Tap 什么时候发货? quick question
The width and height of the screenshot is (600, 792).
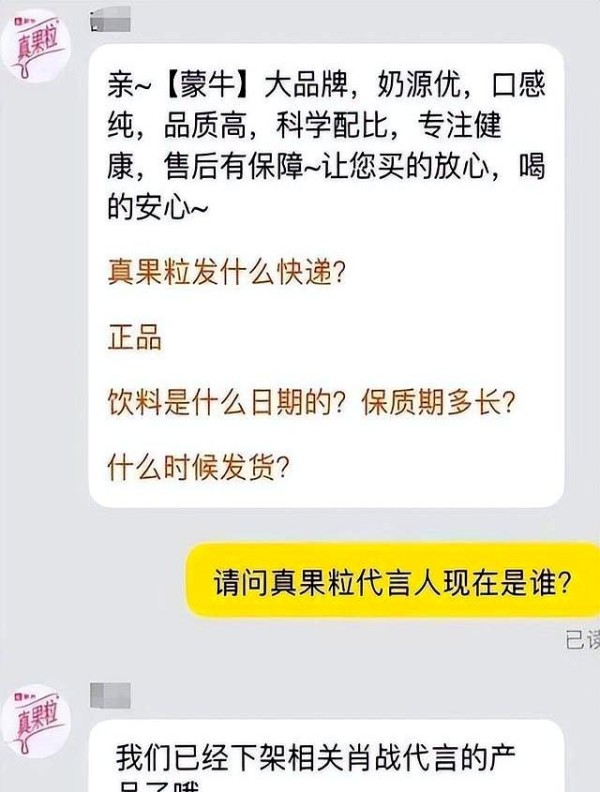199,468
